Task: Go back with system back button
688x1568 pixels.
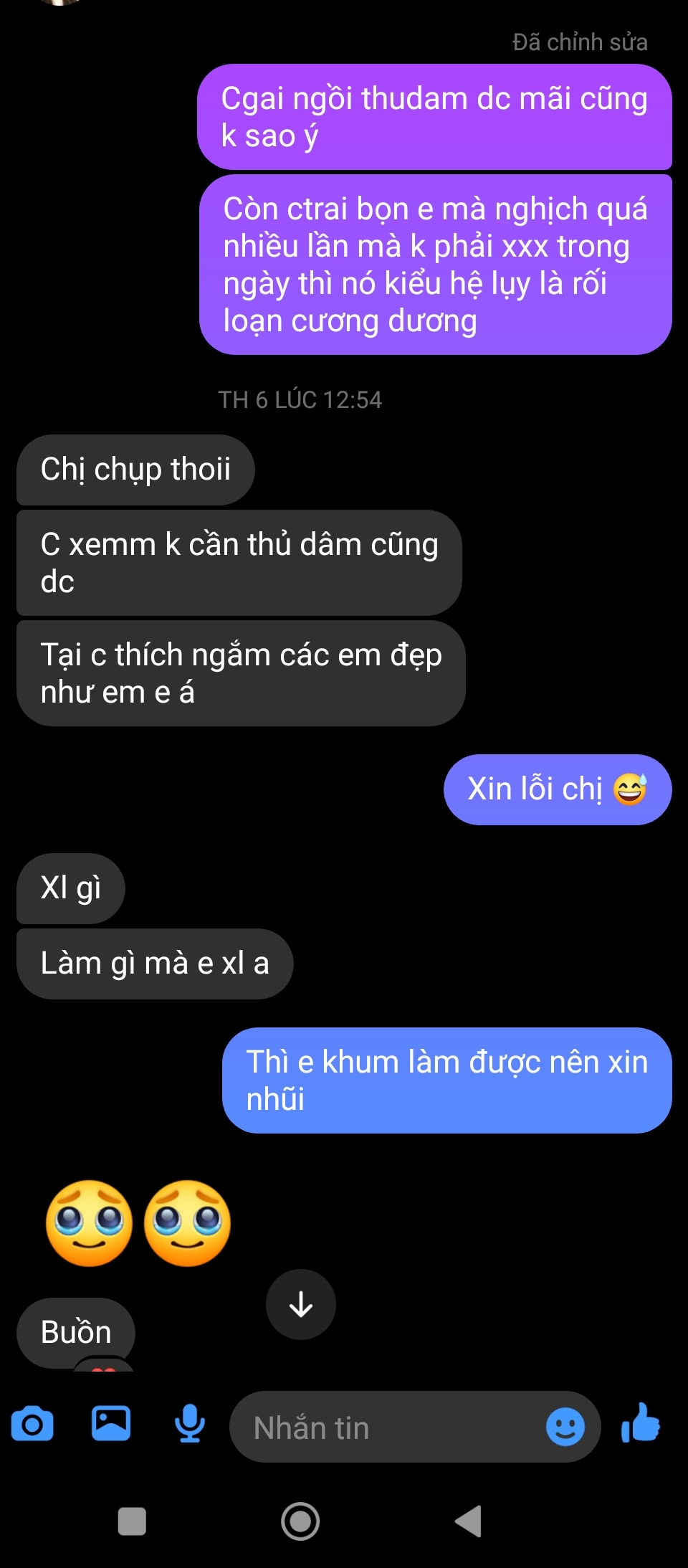Action: (x=469, y=1521)
